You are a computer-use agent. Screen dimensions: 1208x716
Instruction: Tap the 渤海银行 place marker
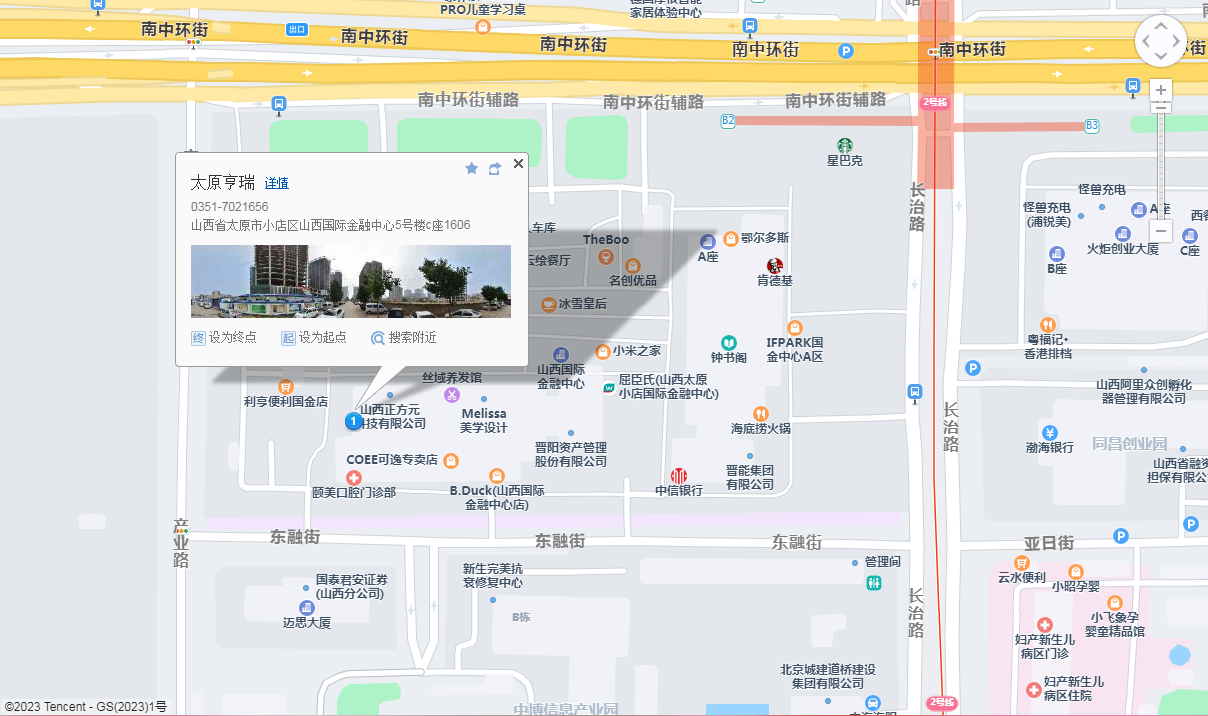[x=1049, y=432]
